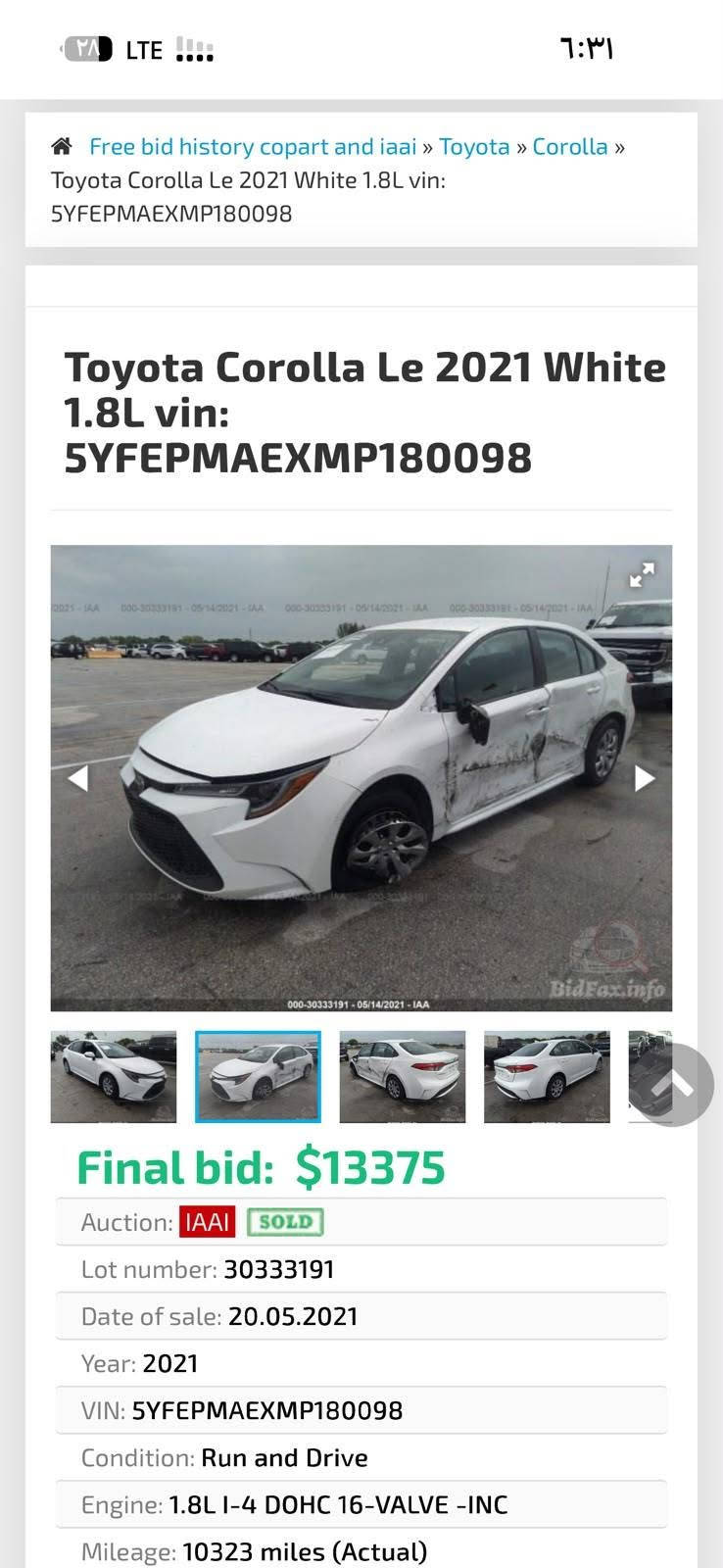Open the main car photo

click(x=361, y=778)
